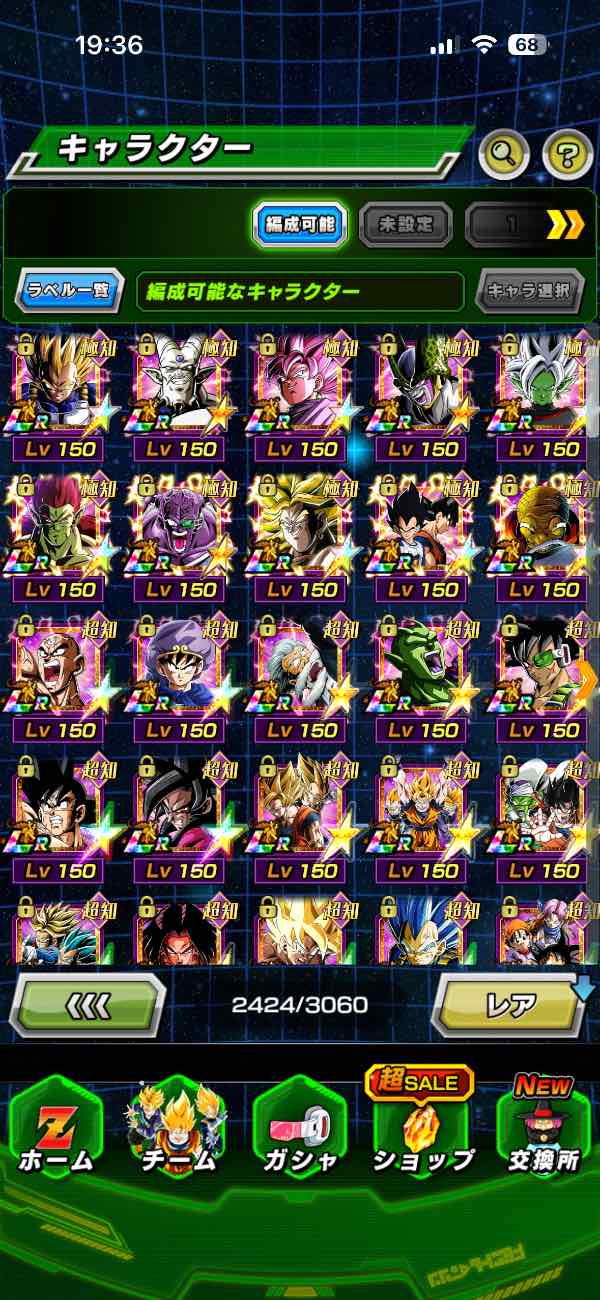
Task: Open the magnifying glass search icon
Action: point(504,153)
